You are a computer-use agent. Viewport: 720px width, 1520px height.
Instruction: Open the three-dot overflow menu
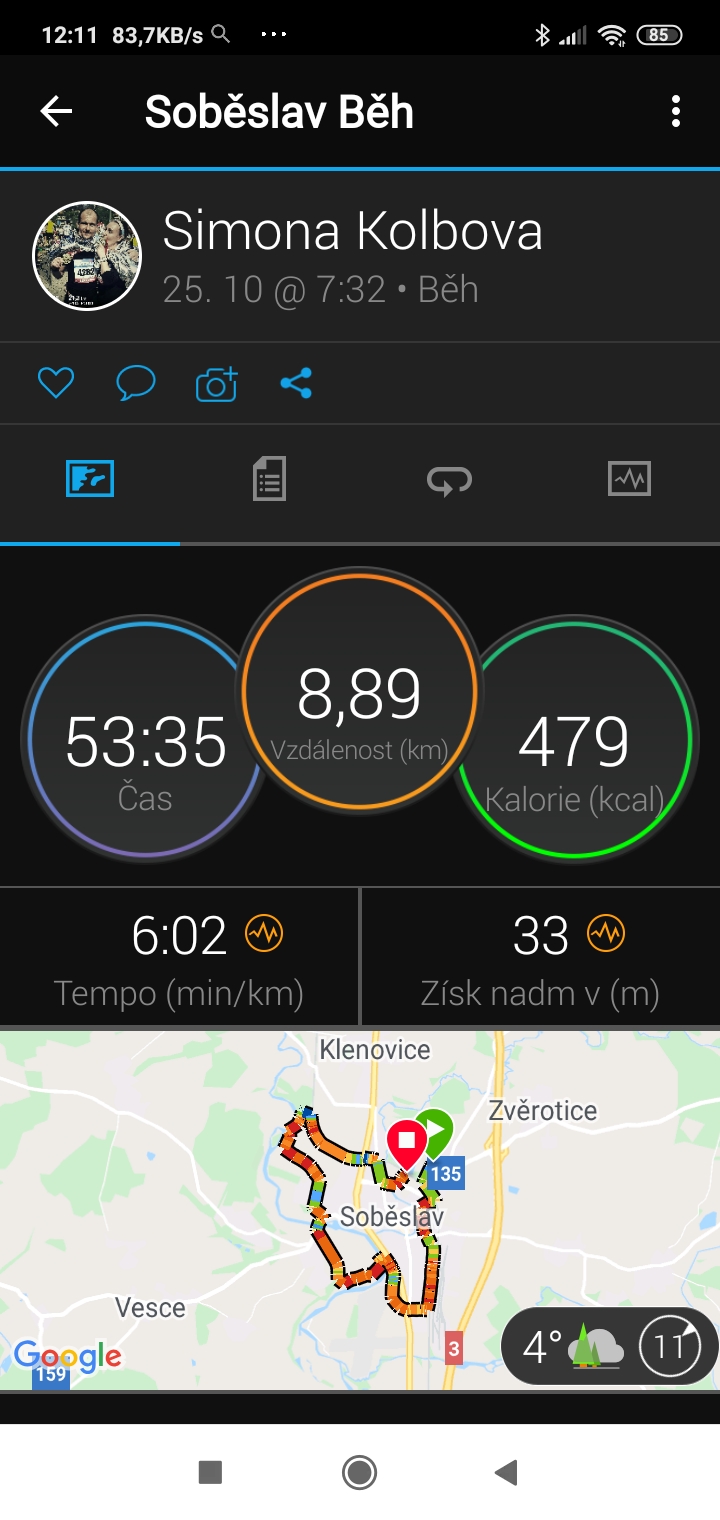click(676, 111)
